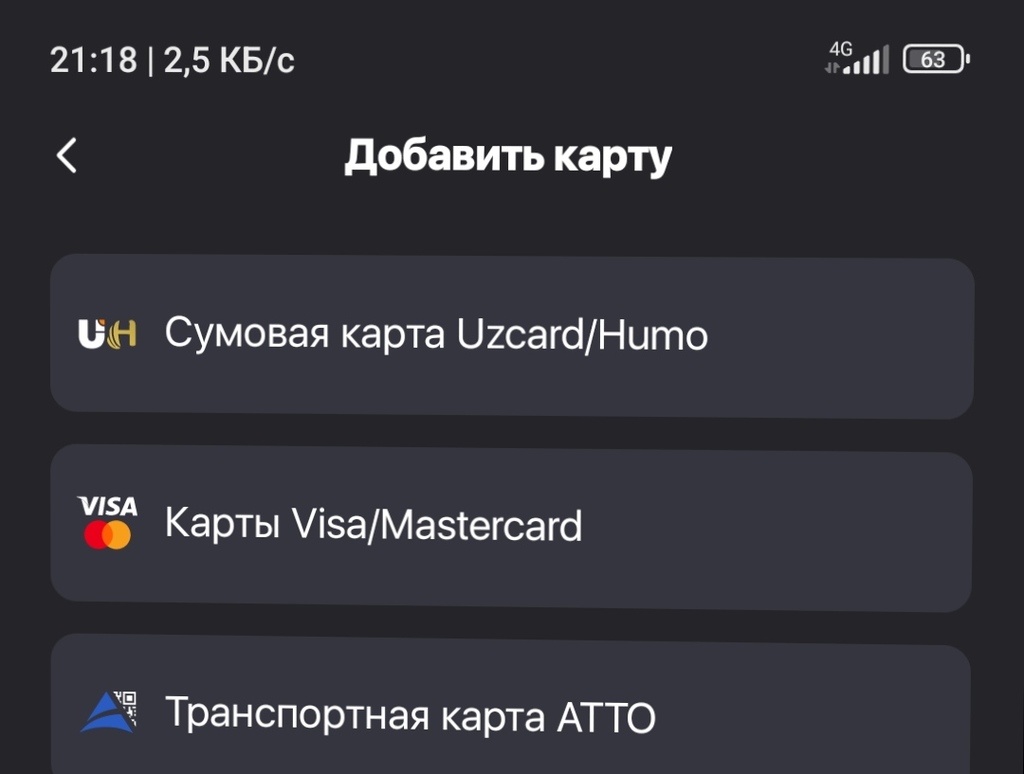This screenshot has width=1024, height=774.
Task: Go back from Добавить карту screen
Action: pyautogui.click(x=67, y=156)
